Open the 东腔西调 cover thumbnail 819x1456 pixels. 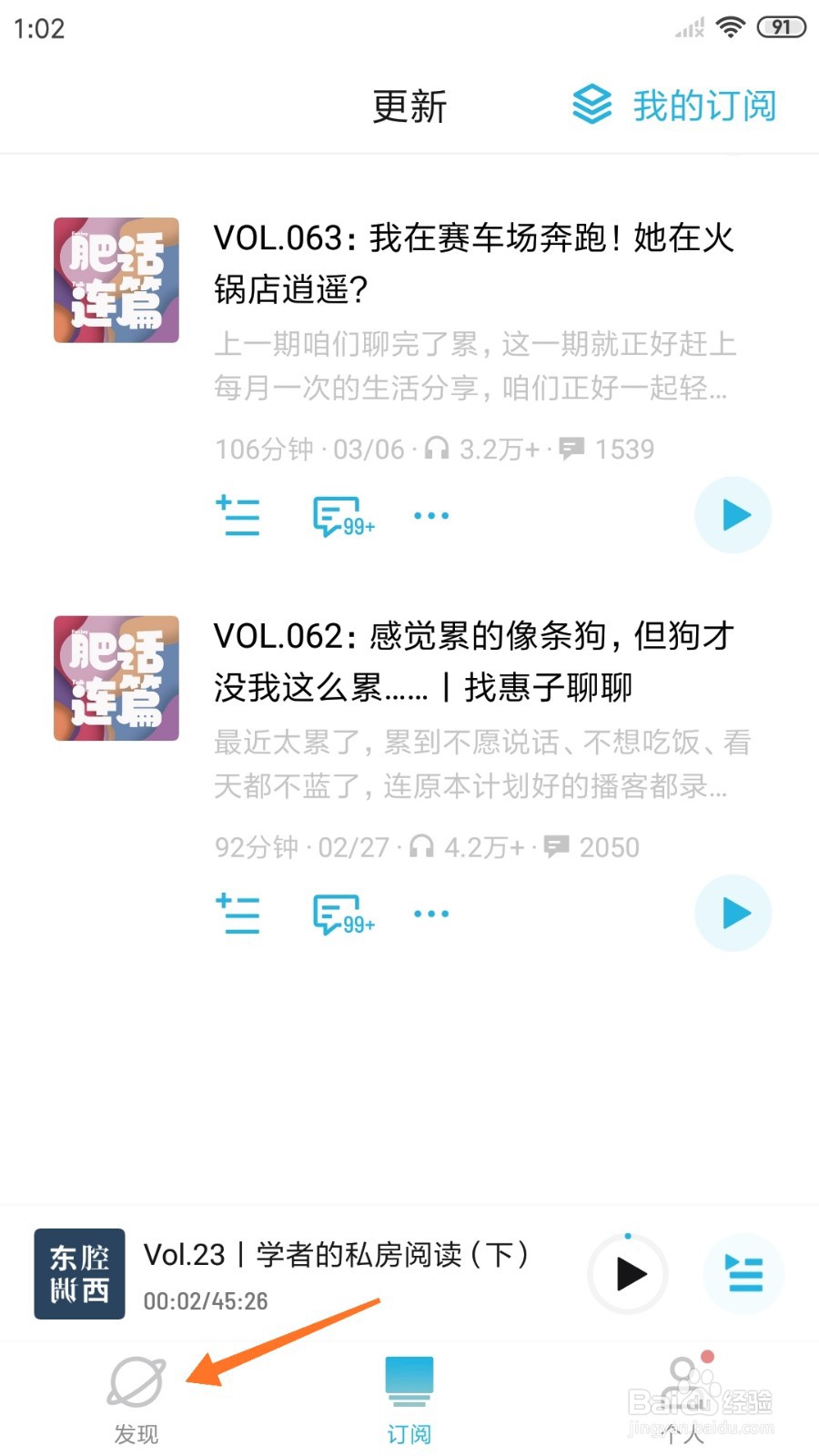point(78,1275)
